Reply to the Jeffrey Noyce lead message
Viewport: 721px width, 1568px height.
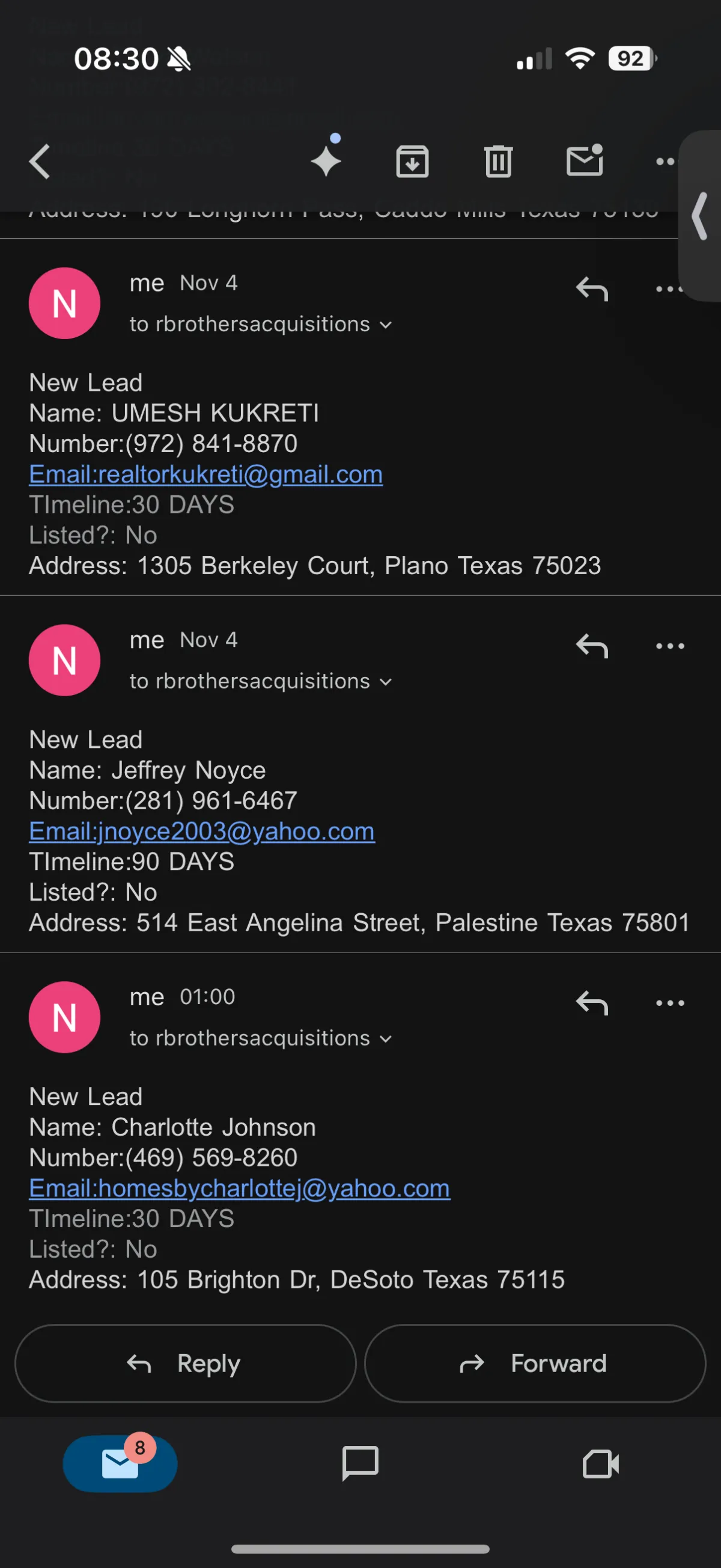(x=592, y=646)
